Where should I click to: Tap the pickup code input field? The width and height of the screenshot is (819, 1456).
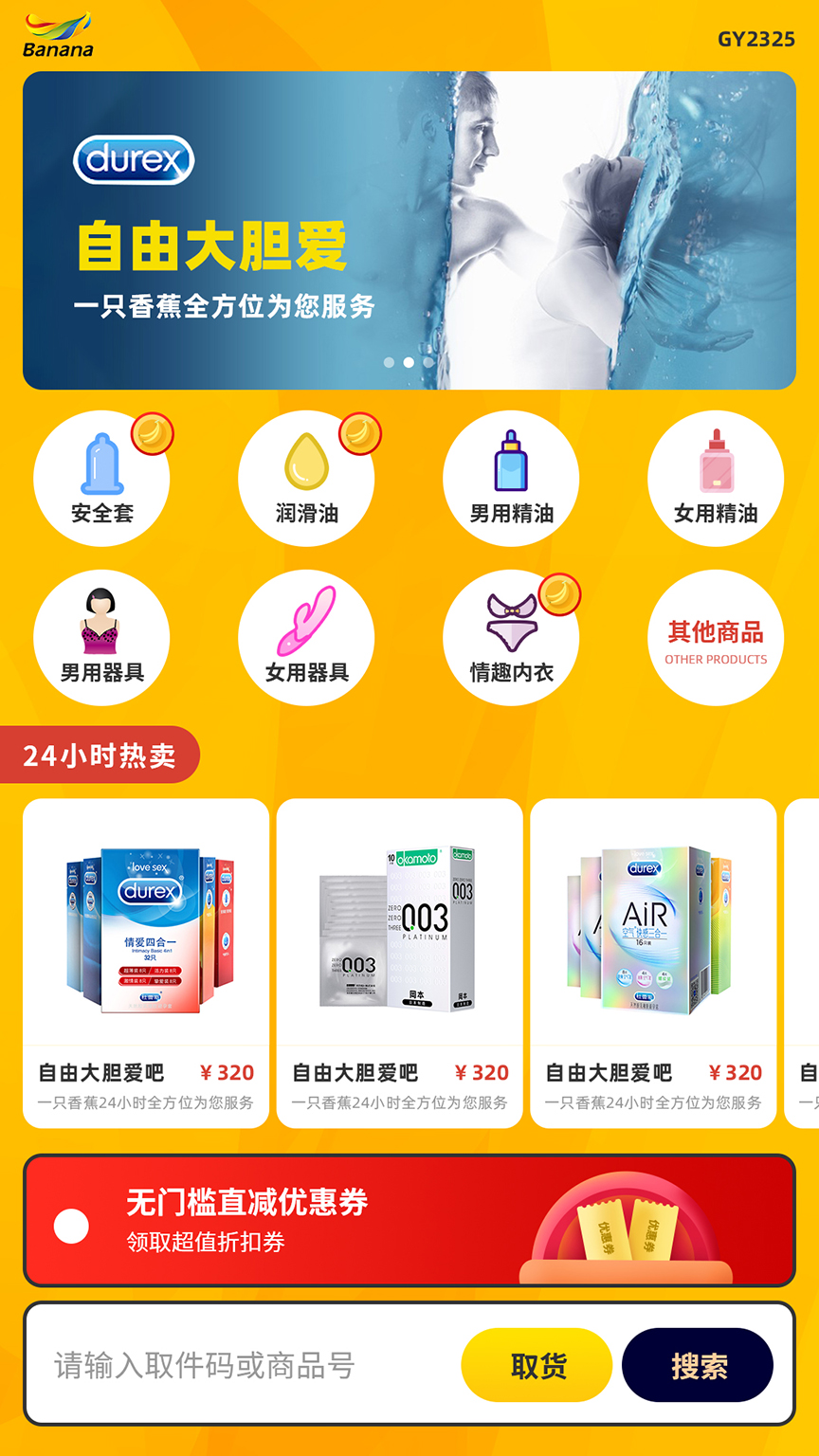(246, 1365)
